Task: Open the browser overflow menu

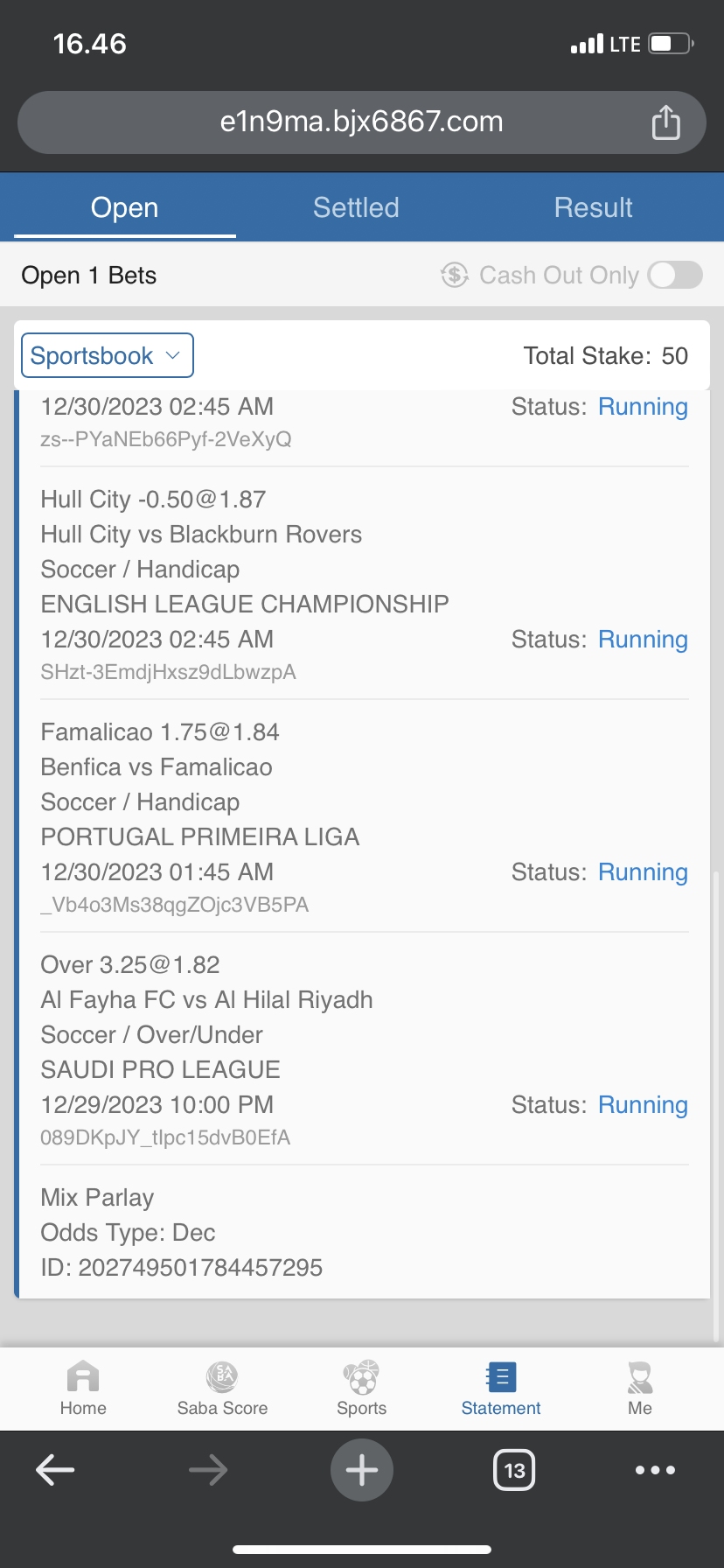Action: point(655,1470)
